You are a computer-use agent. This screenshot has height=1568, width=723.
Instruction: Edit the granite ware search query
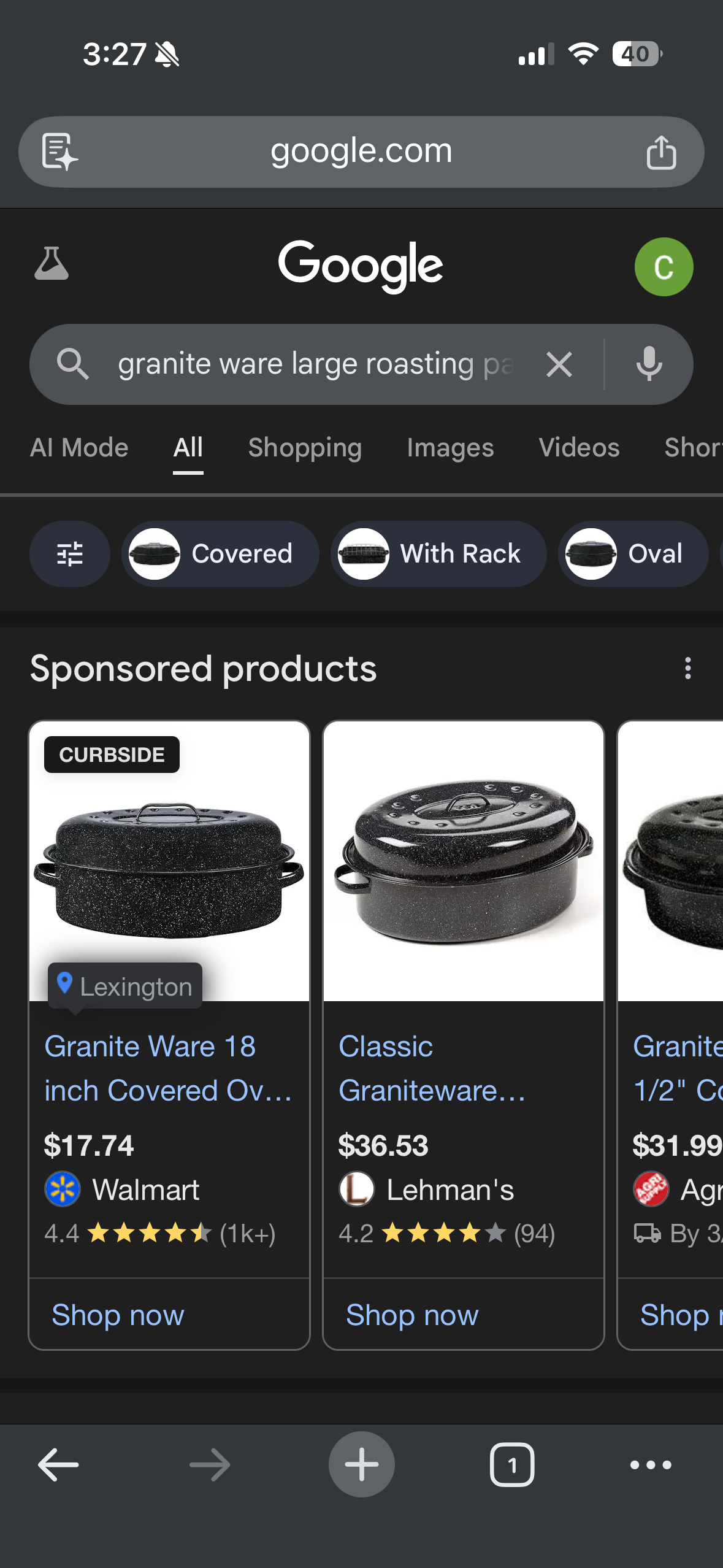pos(313,364)
